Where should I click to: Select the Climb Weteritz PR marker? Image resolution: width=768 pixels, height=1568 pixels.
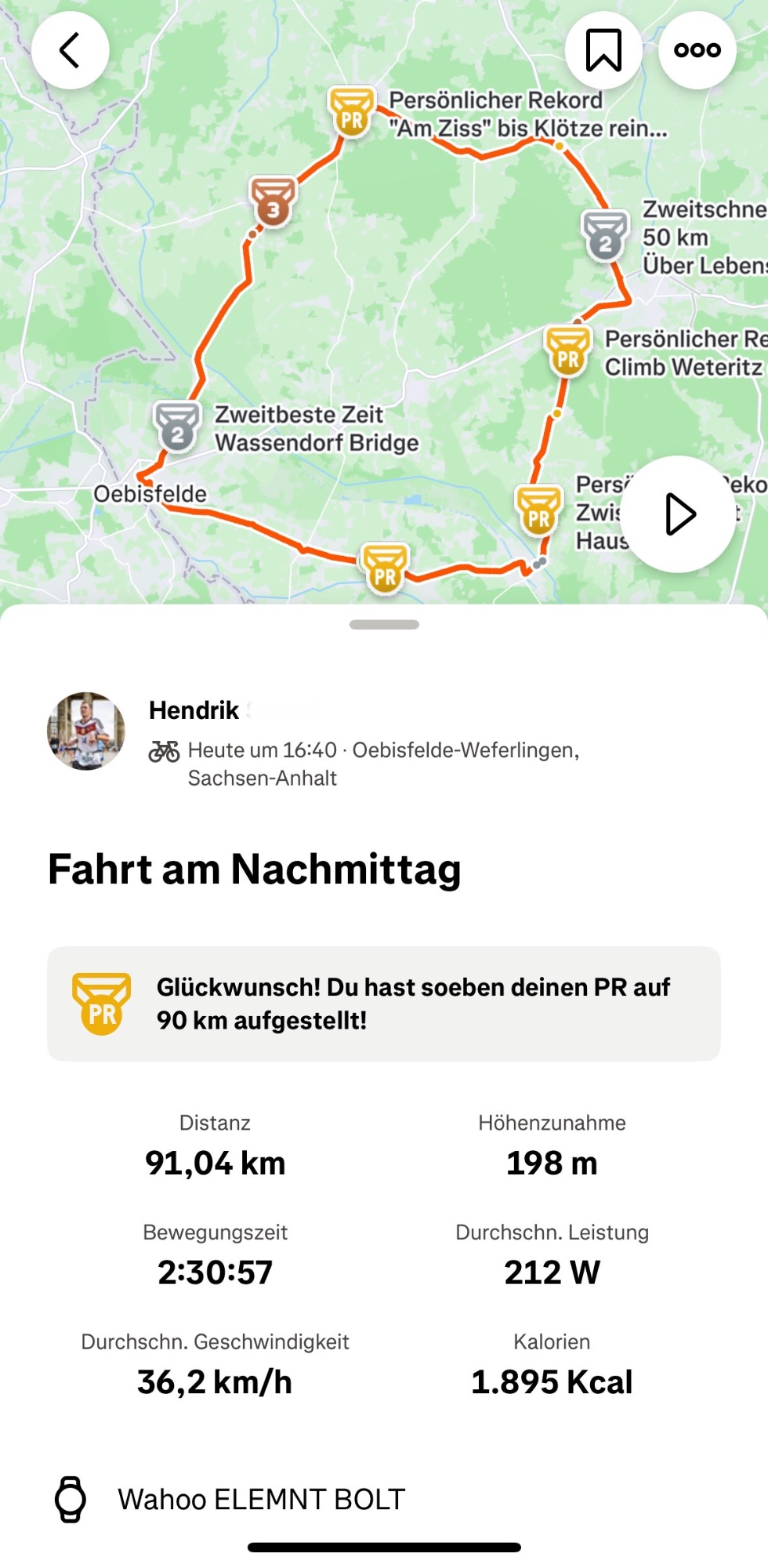pos(568,351)
